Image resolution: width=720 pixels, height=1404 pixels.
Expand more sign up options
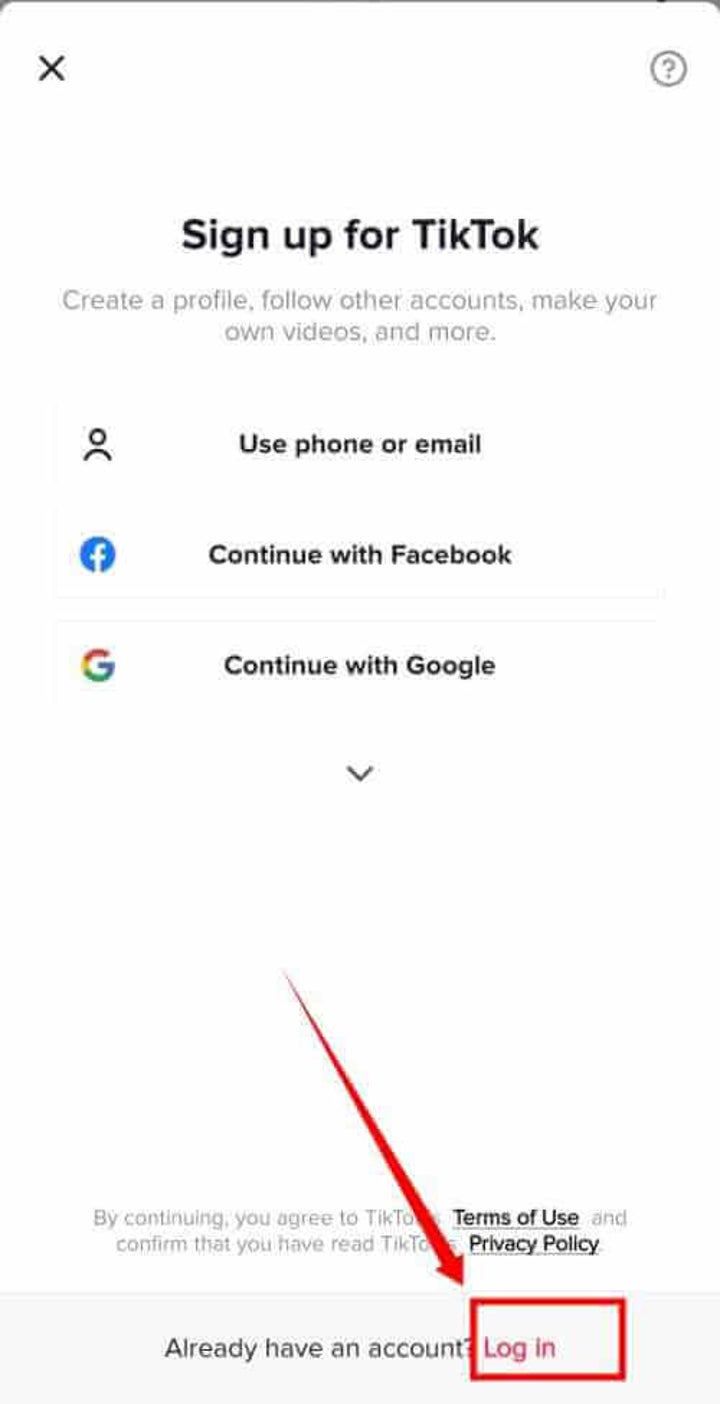[359, 773]
